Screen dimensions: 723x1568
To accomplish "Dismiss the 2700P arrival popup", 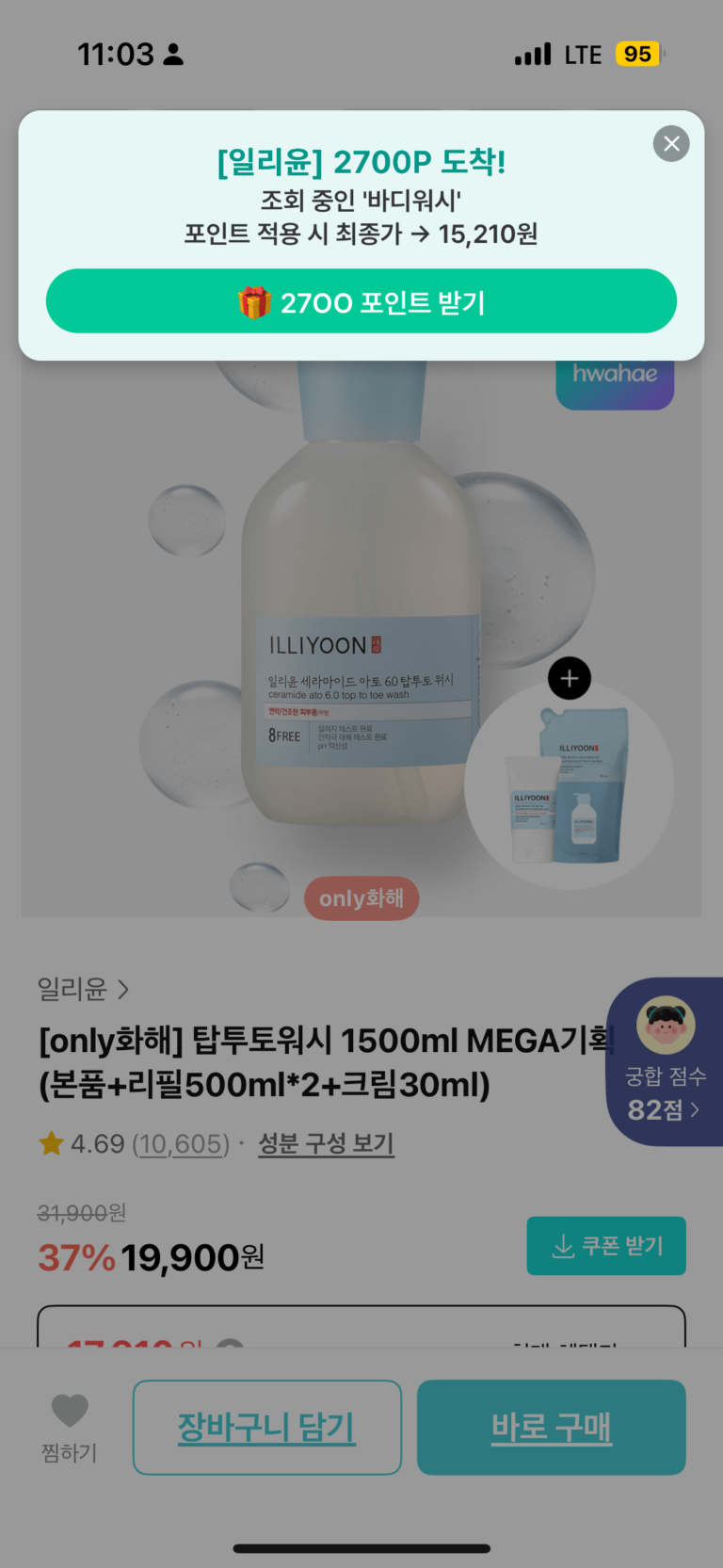I will (671, 144).
